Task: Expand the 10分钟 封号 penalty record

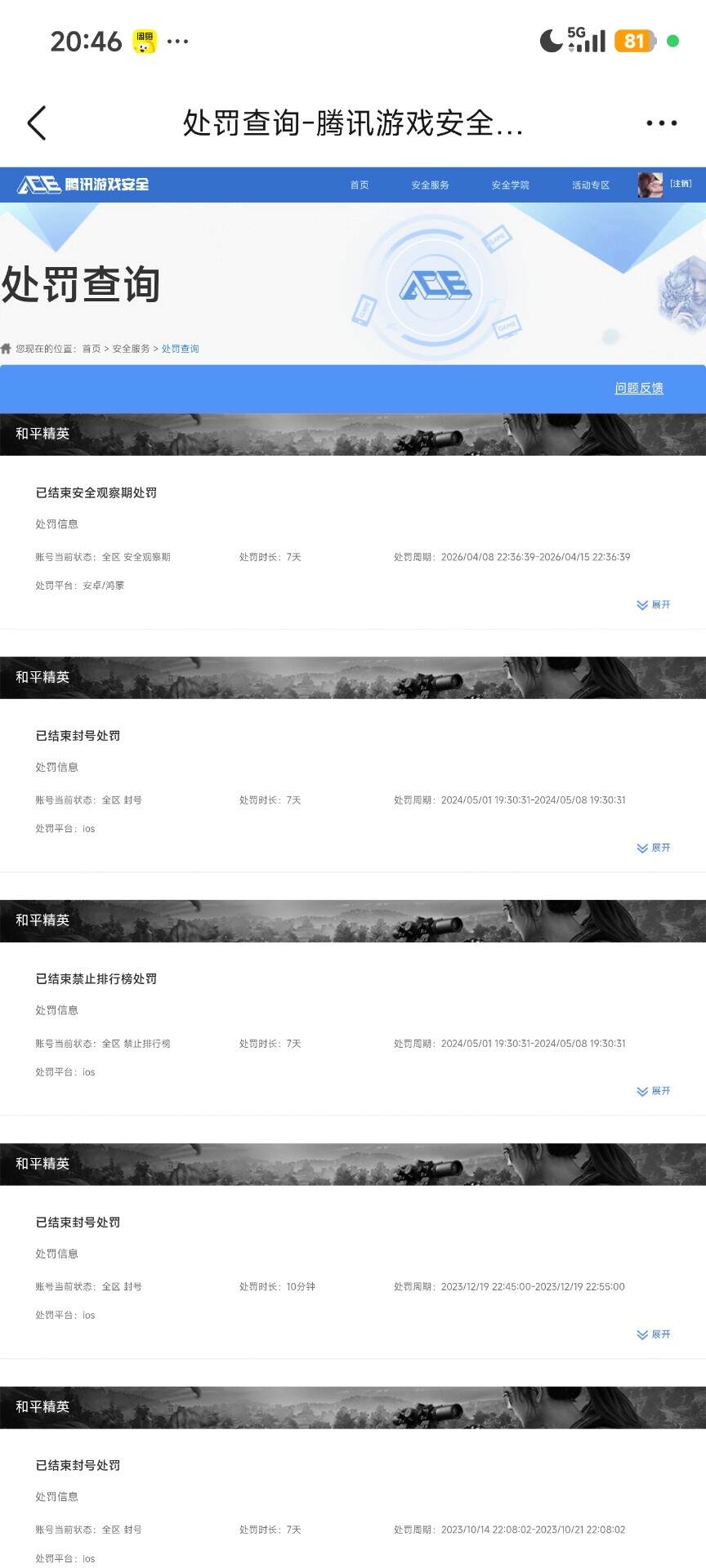Action: (654, 1334)
